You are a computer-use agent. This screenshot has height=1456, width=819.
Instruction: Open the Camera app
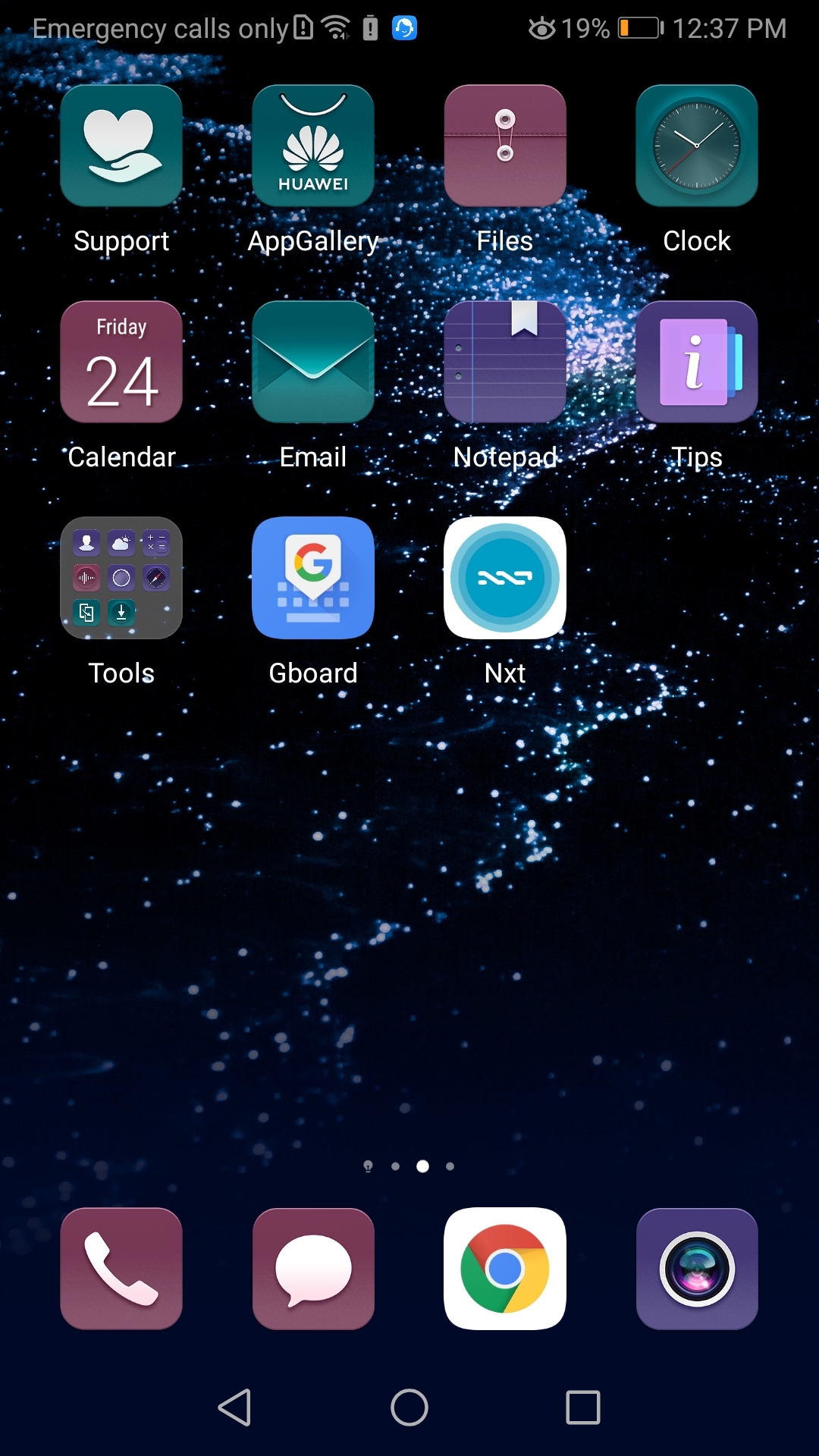[697, 1269]
